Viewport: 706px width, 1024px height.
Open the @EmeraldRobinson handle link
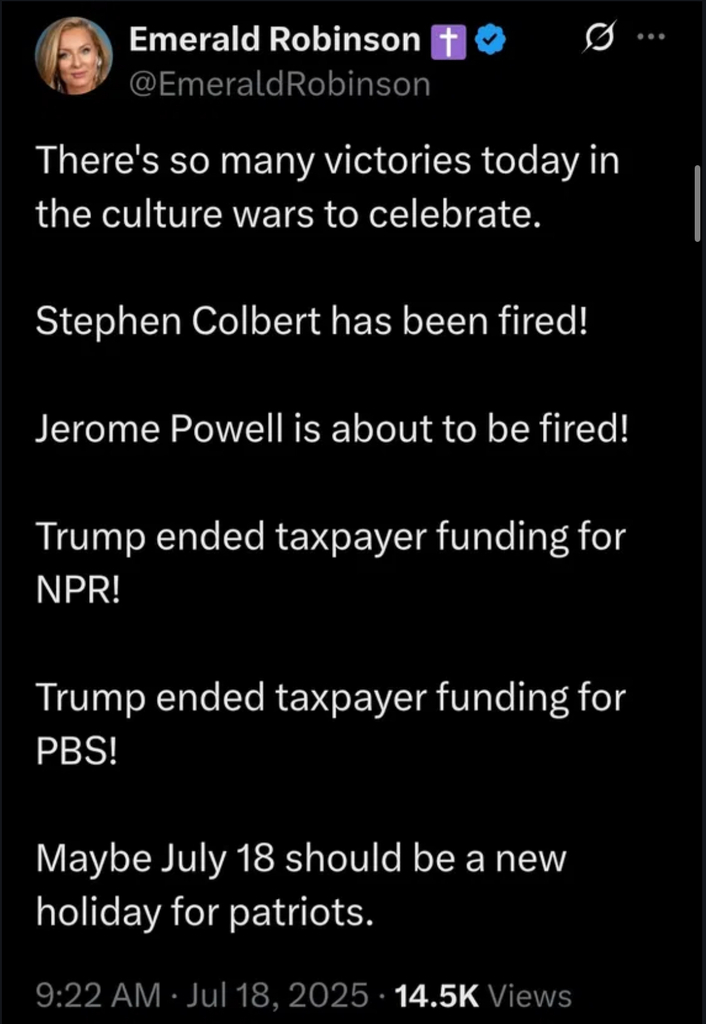280,85
